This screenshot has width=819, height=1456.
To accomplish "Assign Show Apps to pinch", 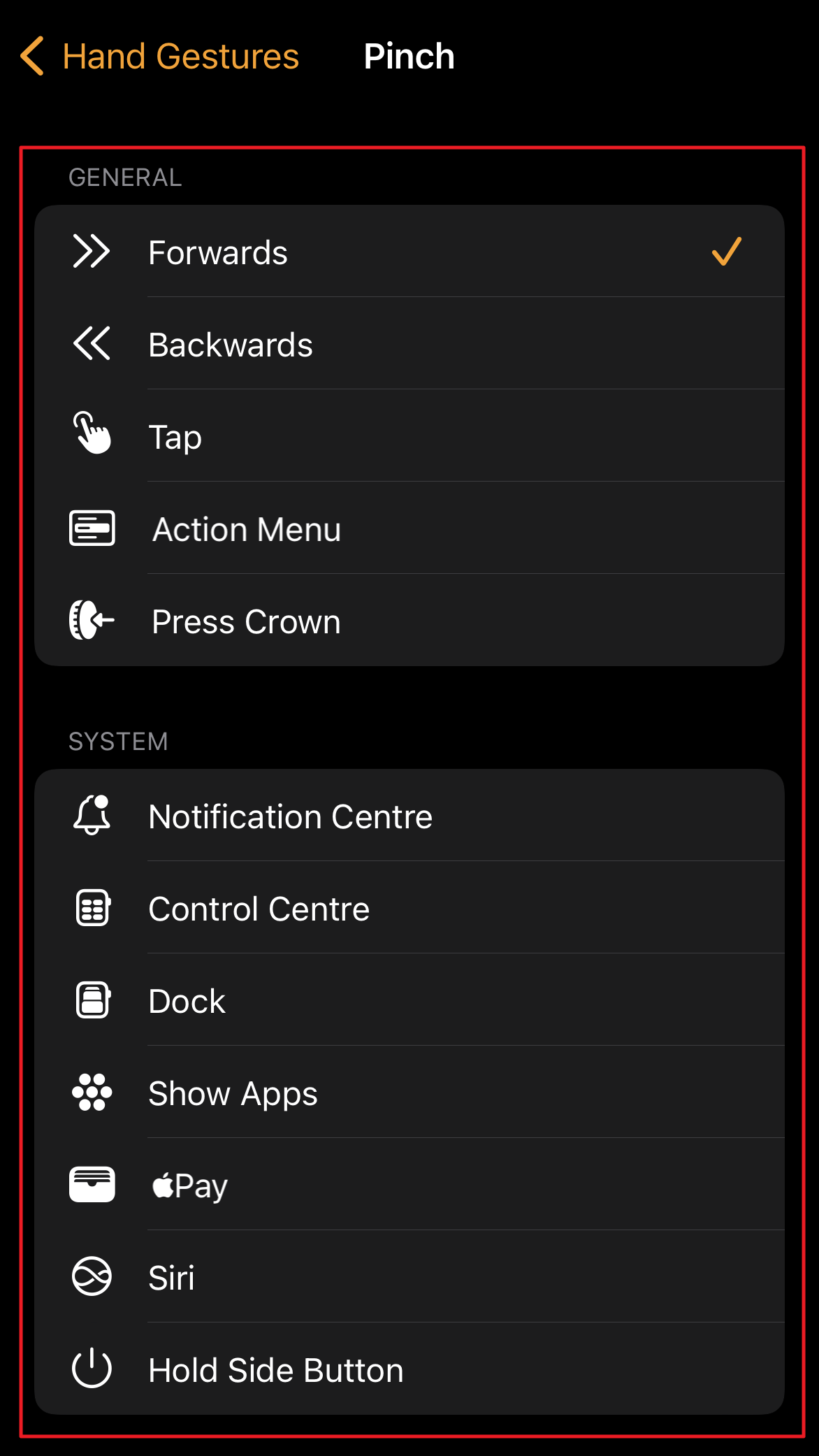I will 409,1093.
